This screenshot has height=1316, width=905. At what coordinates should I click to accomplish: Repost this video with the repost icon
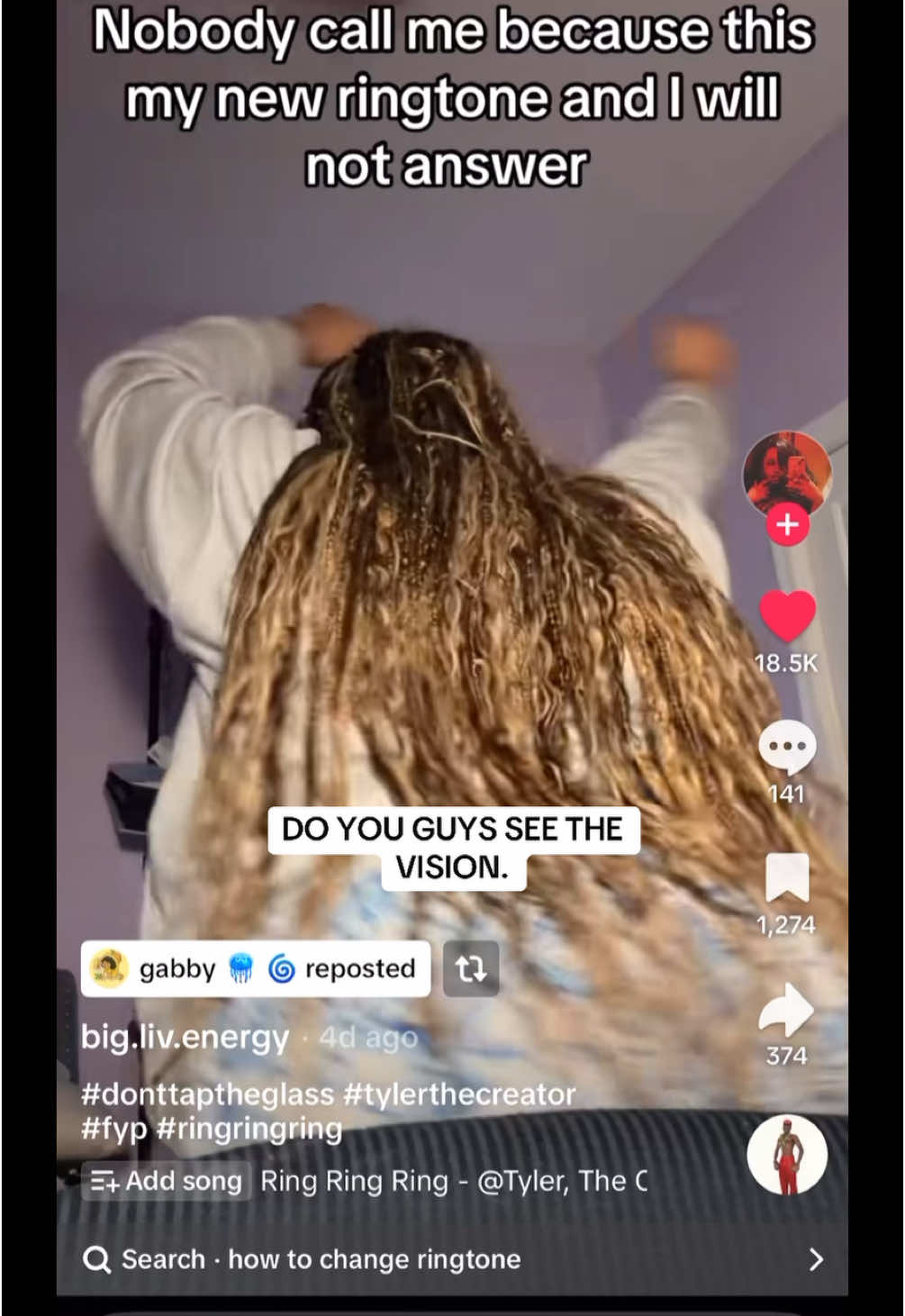471,969
